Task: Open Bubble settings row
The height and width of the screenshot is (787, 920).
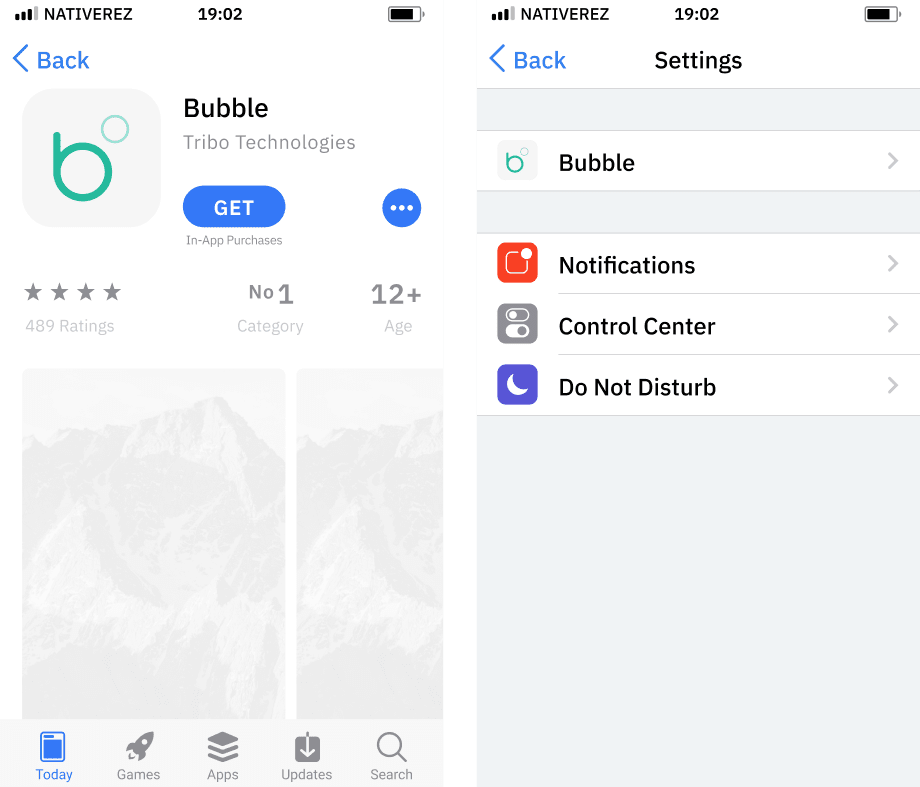Action: [x=698, y=162]
